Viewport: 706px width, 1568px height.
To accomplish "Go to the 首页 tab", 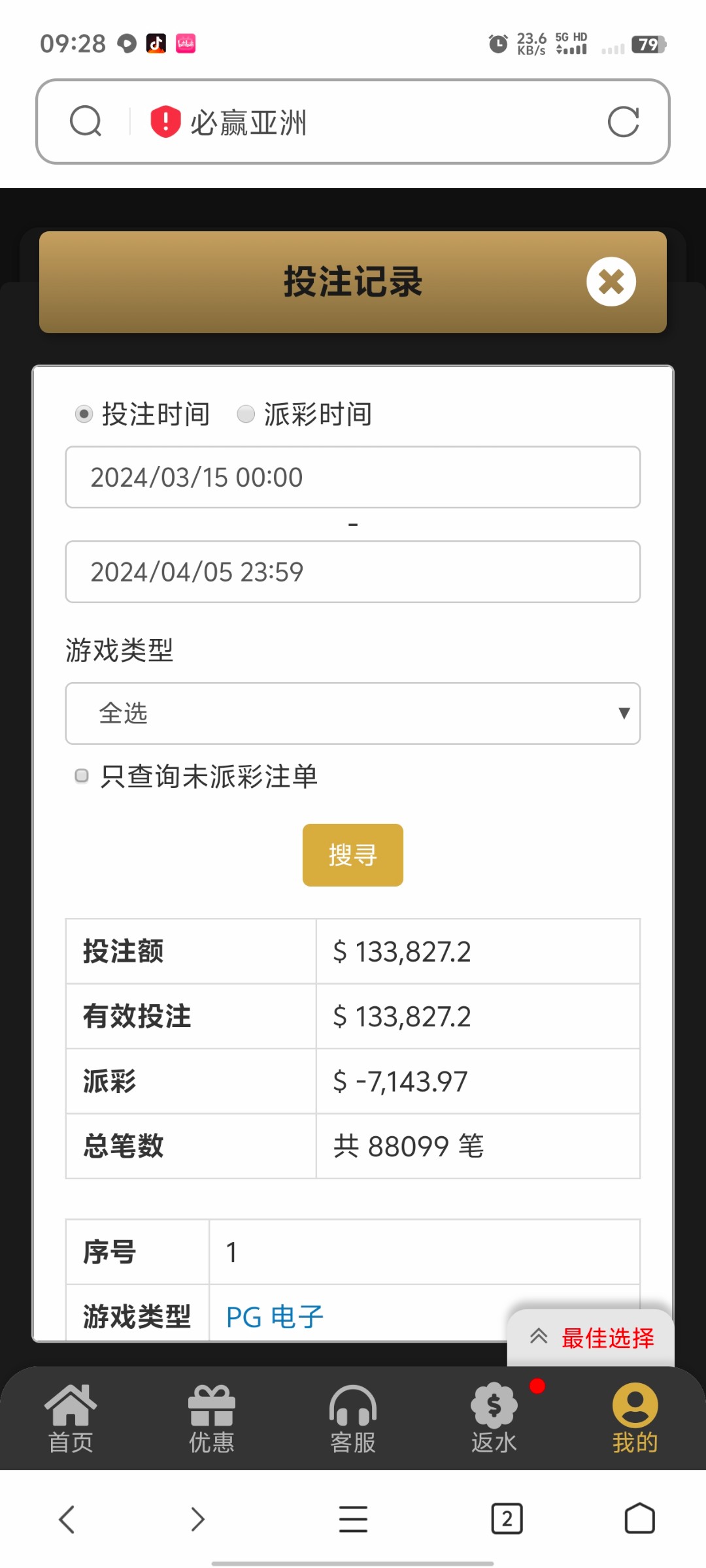I will point(71,1419).
